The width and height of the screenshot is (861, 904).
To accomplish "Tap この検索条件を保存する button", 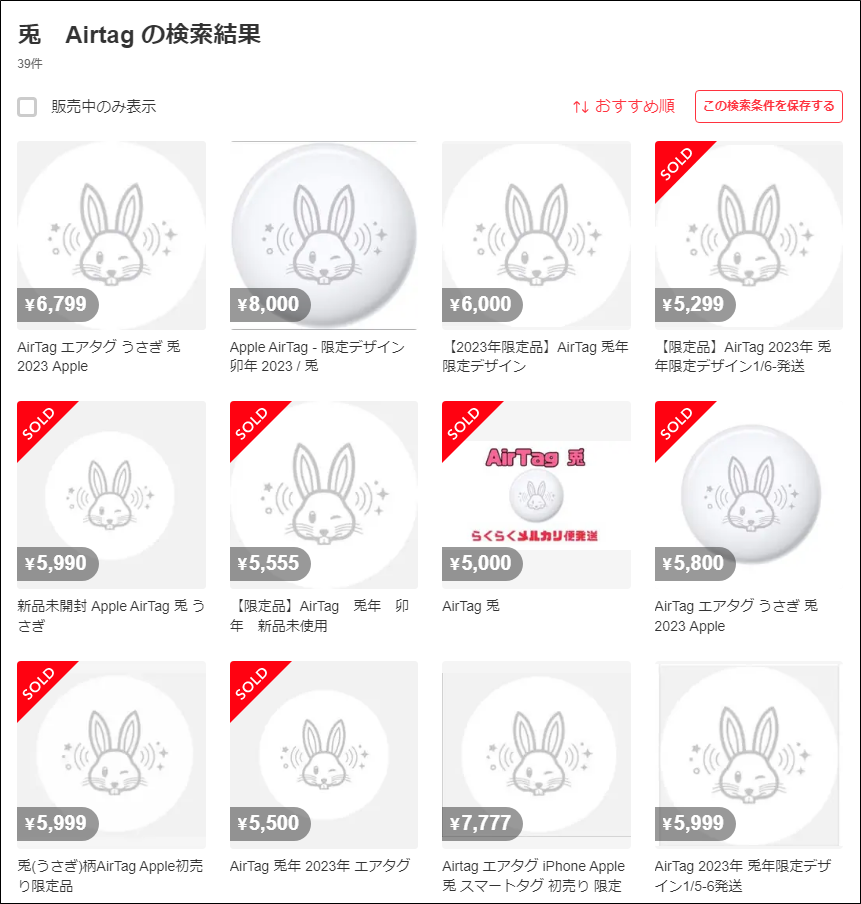I will pos(768,106).
